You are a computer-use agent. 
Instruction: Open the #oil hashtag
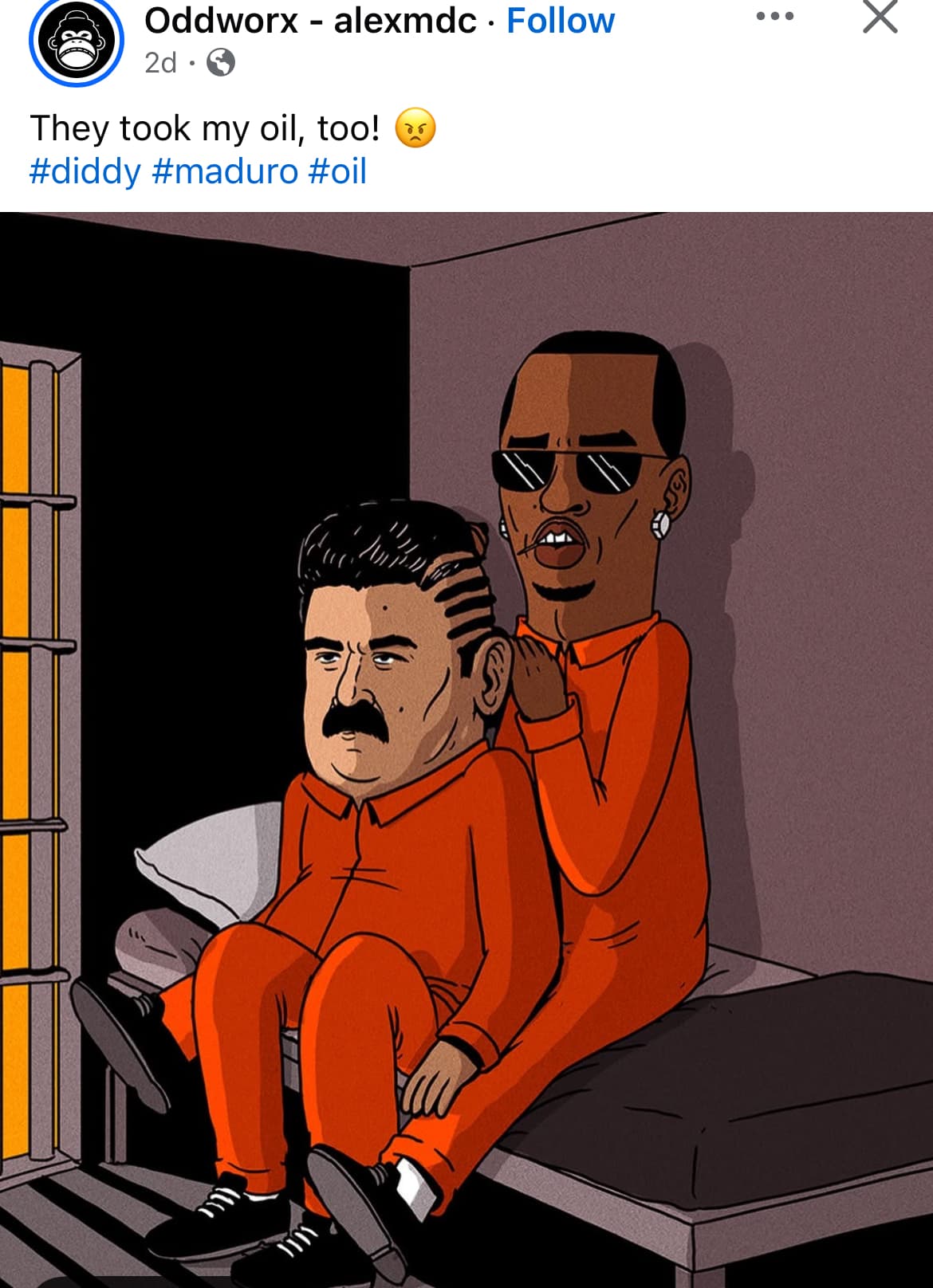pyautogui.click(x=337, y=171)
